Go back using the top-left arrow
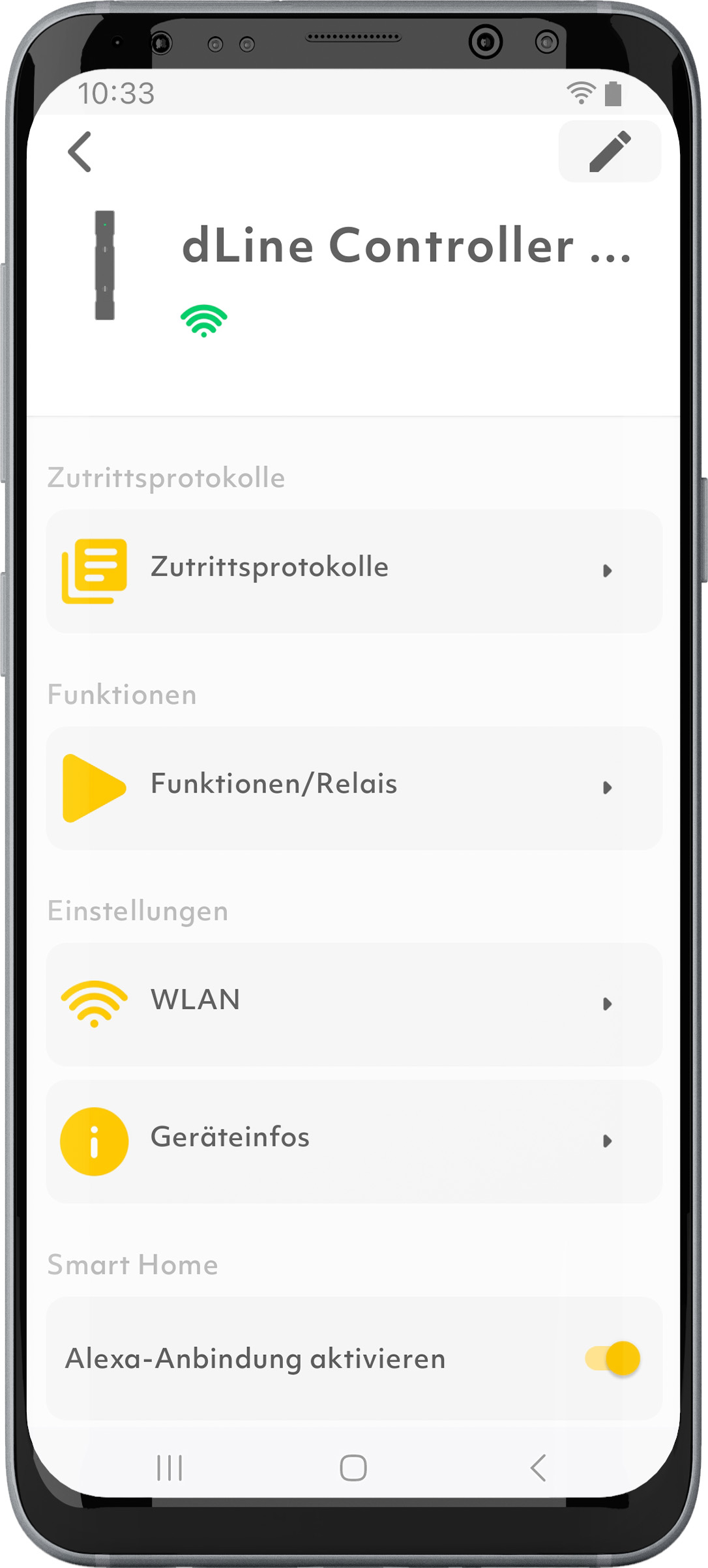Image resolution: width=708 pixels, height=1568 pixels. pos(80,152)
